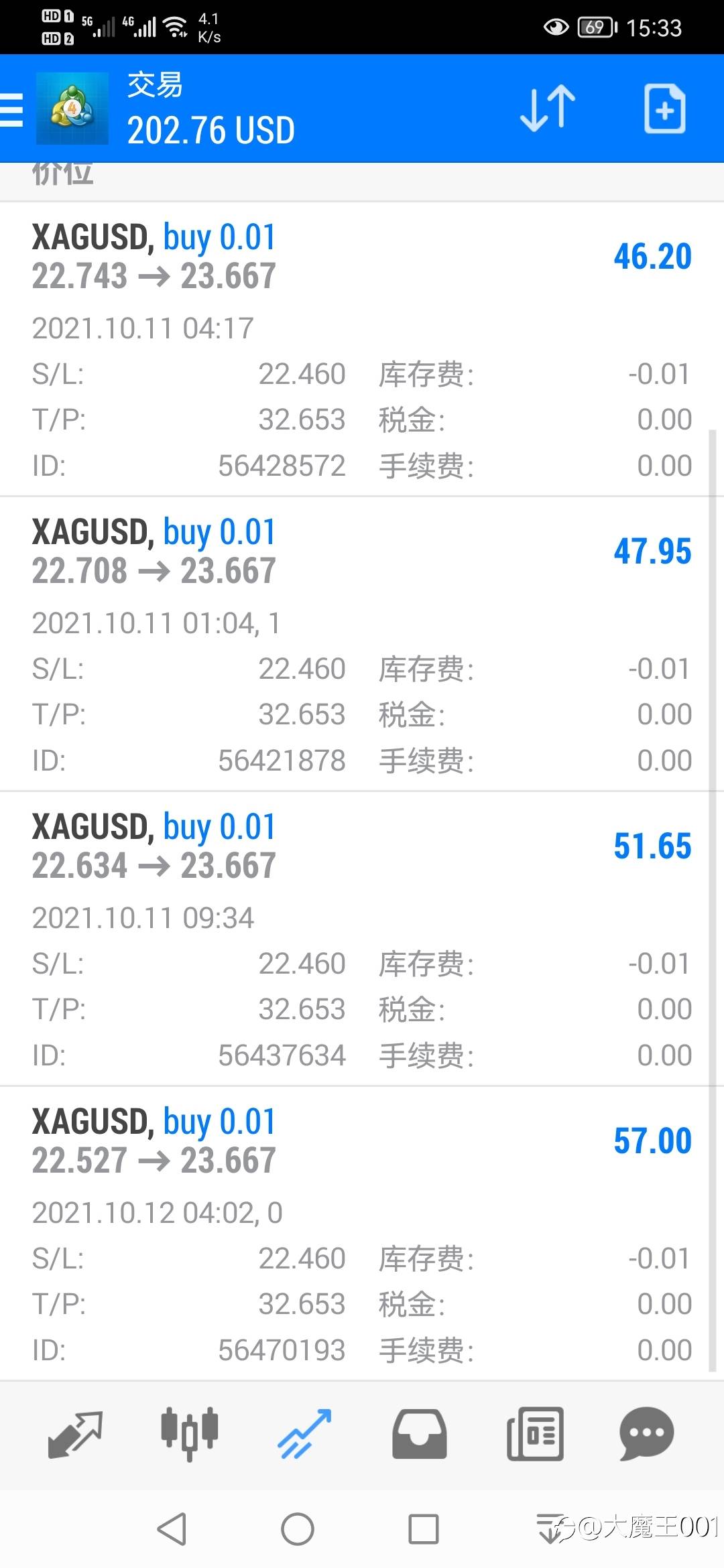Open the chat messages tab
Screen dimensions: 724x1568
tap(647, 1434)
